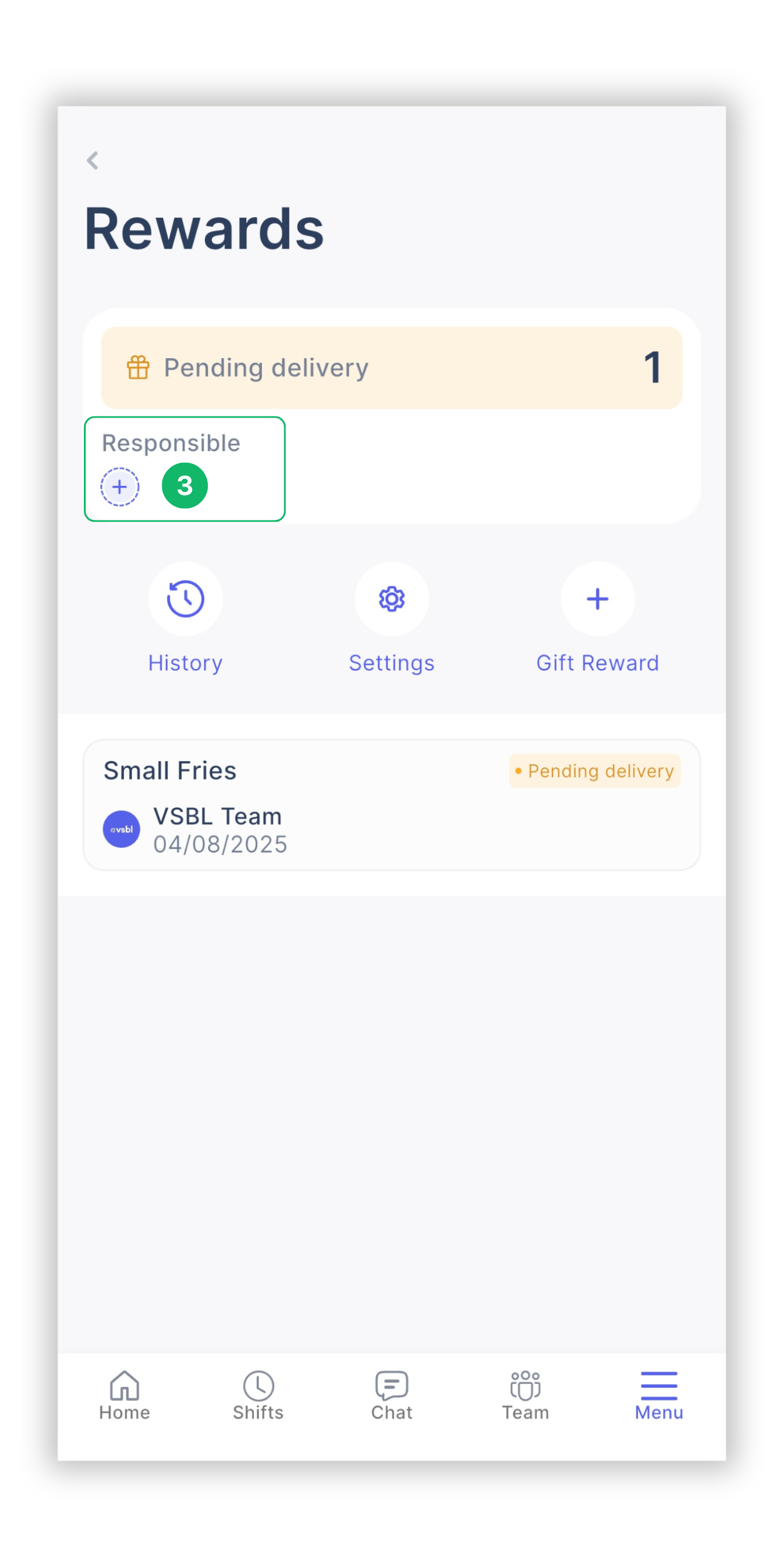Open rewards Settings
Screen dimensions: 784x1567
pyautogui.click(x=391, y=617)
